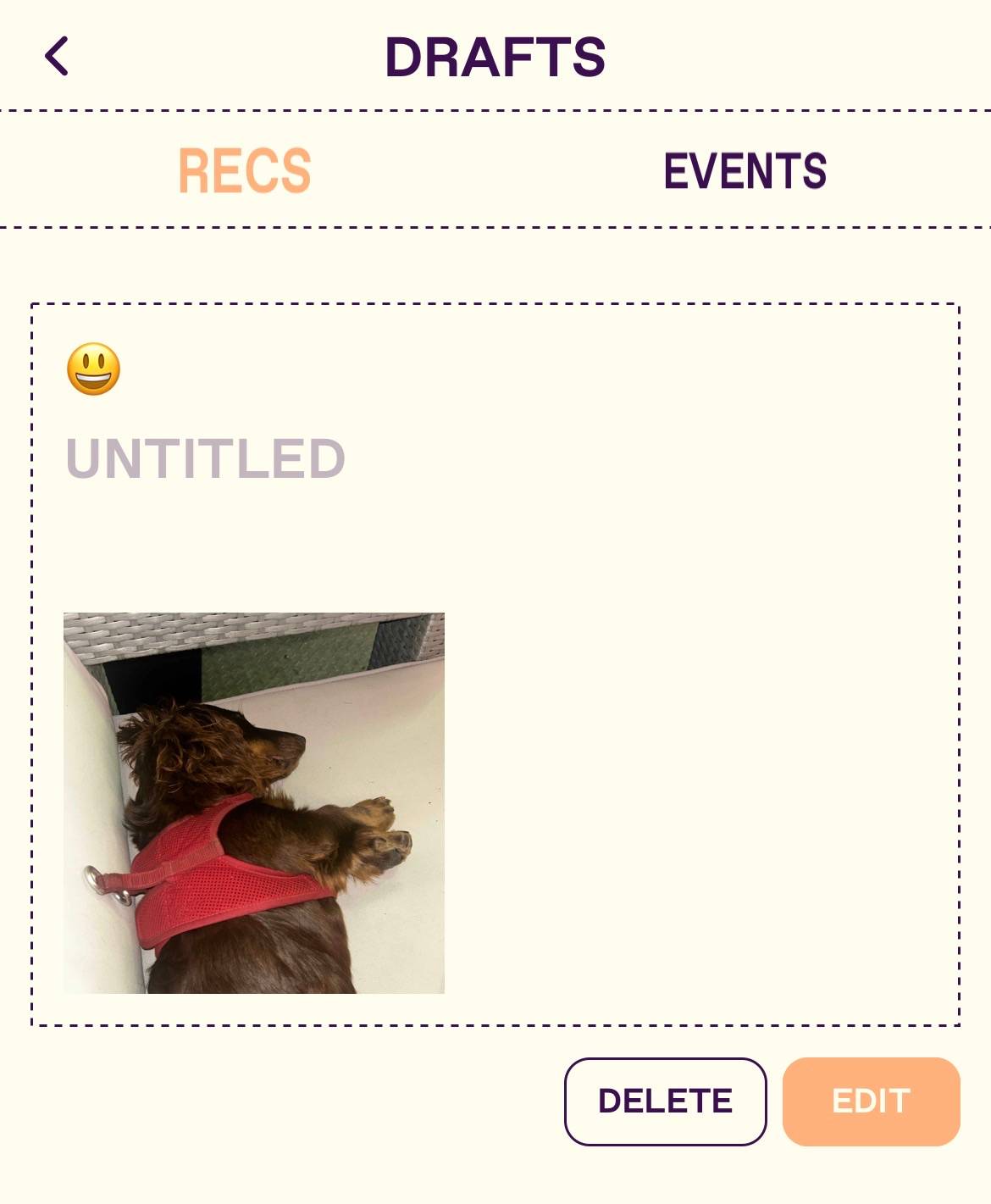Image resolution: width=991 pixels, height=1204 pixels.
Task: Delete the Untitled draft
Action: point(666,1101)
